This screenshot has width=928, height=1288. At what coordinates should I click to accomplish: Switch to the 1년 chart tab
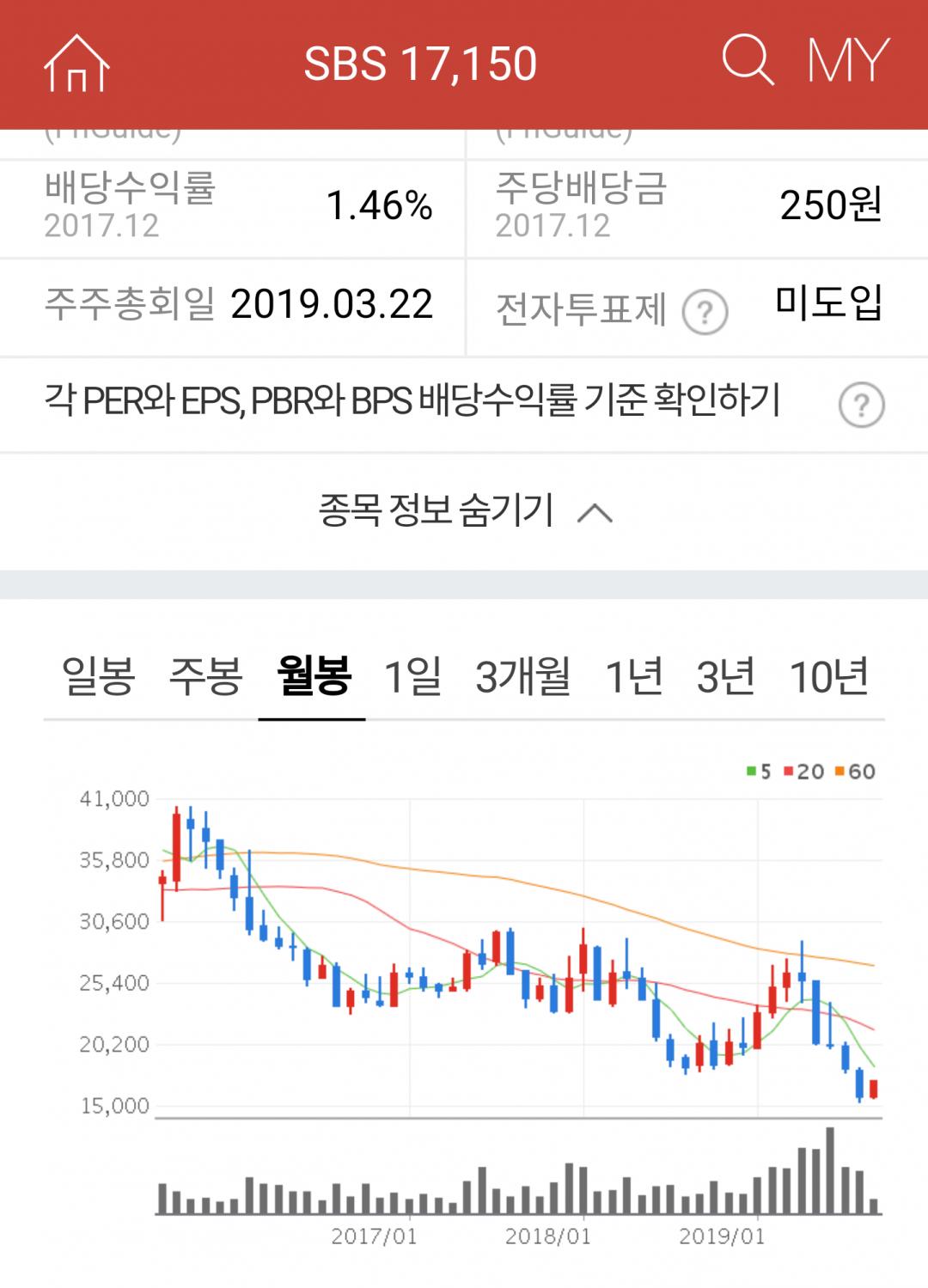point(634,676)
